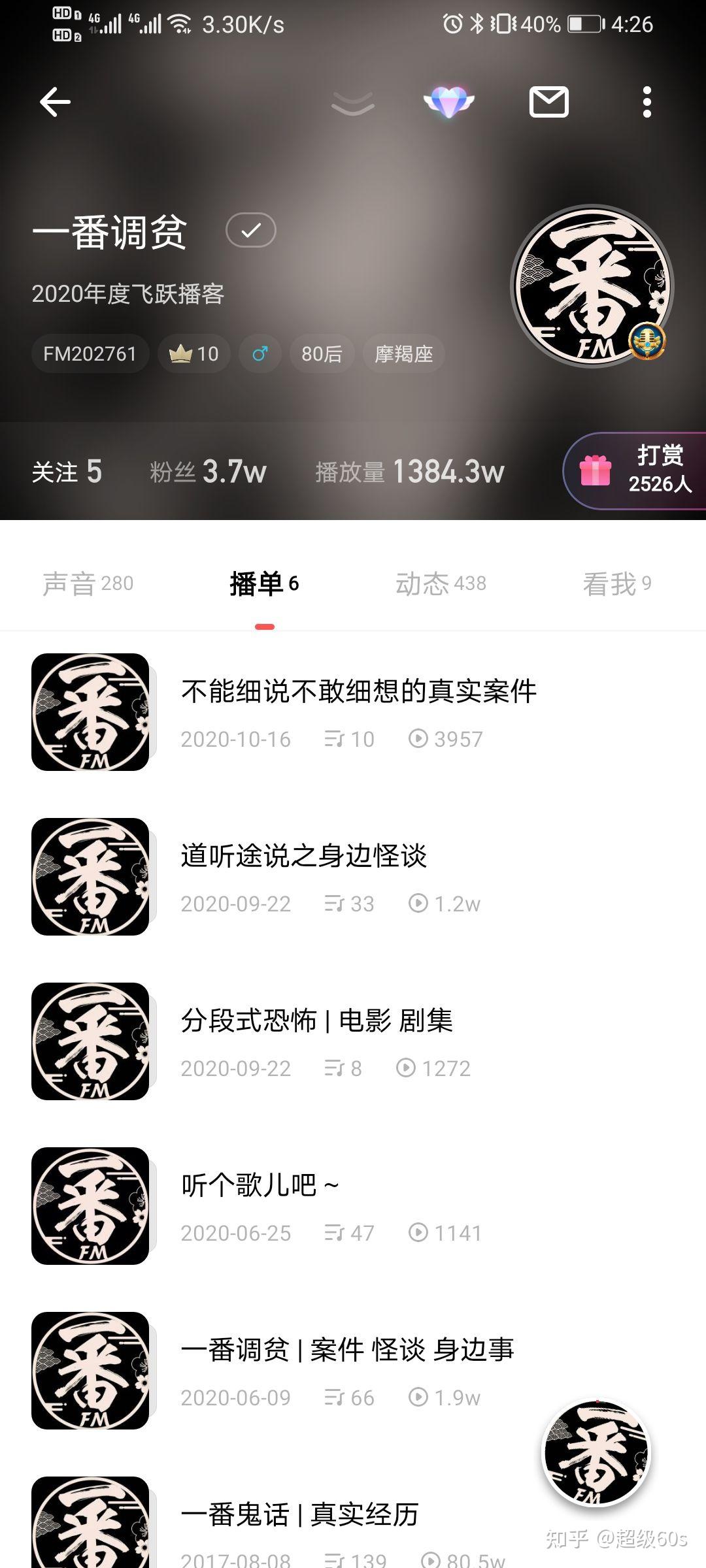
Task: Open private messages envelope
Action: point(548,102)
